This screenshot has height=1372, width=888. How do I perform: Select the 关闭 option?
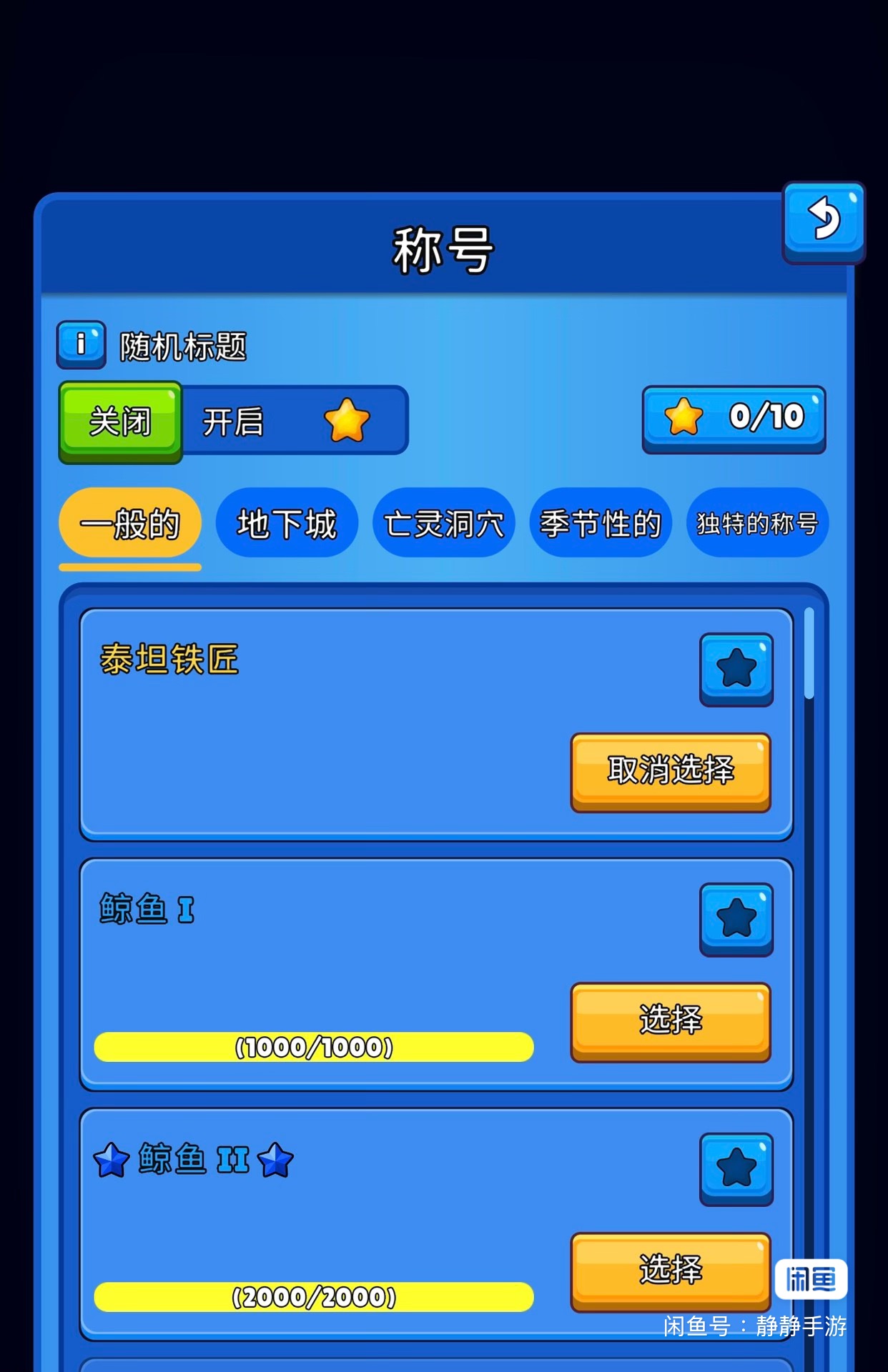(120, 421)
